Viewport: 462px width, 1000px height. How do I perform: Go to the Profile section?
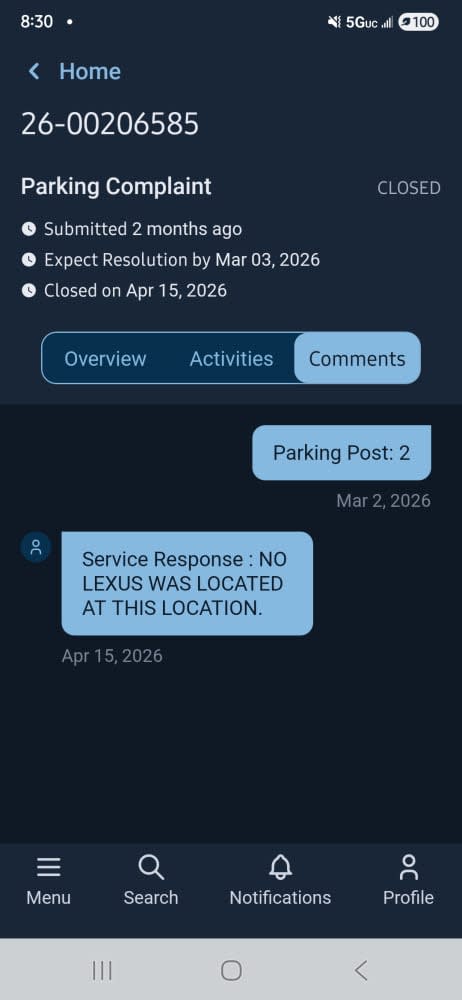click(x=408, y=881)
